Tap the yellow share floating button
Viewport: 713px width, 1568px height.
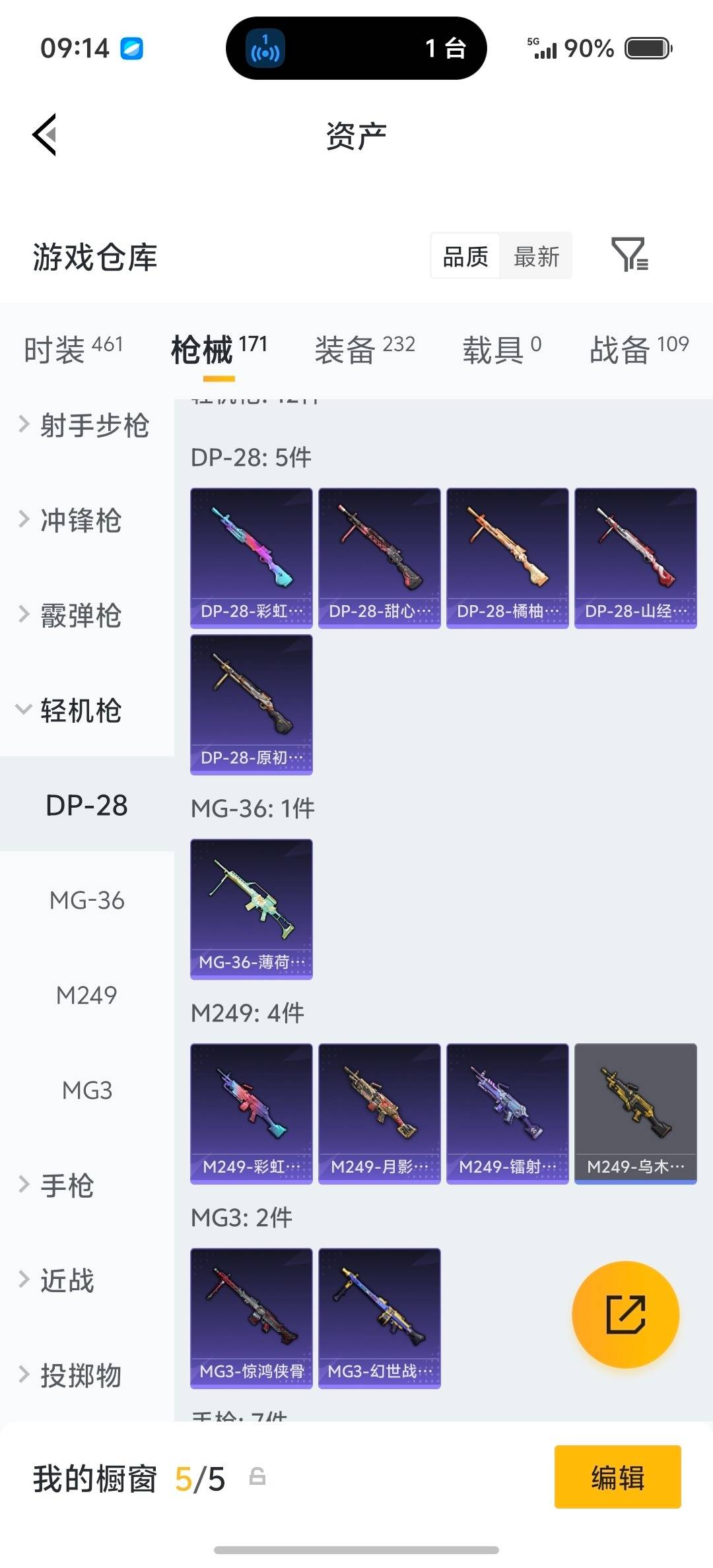pos(625,1315)
